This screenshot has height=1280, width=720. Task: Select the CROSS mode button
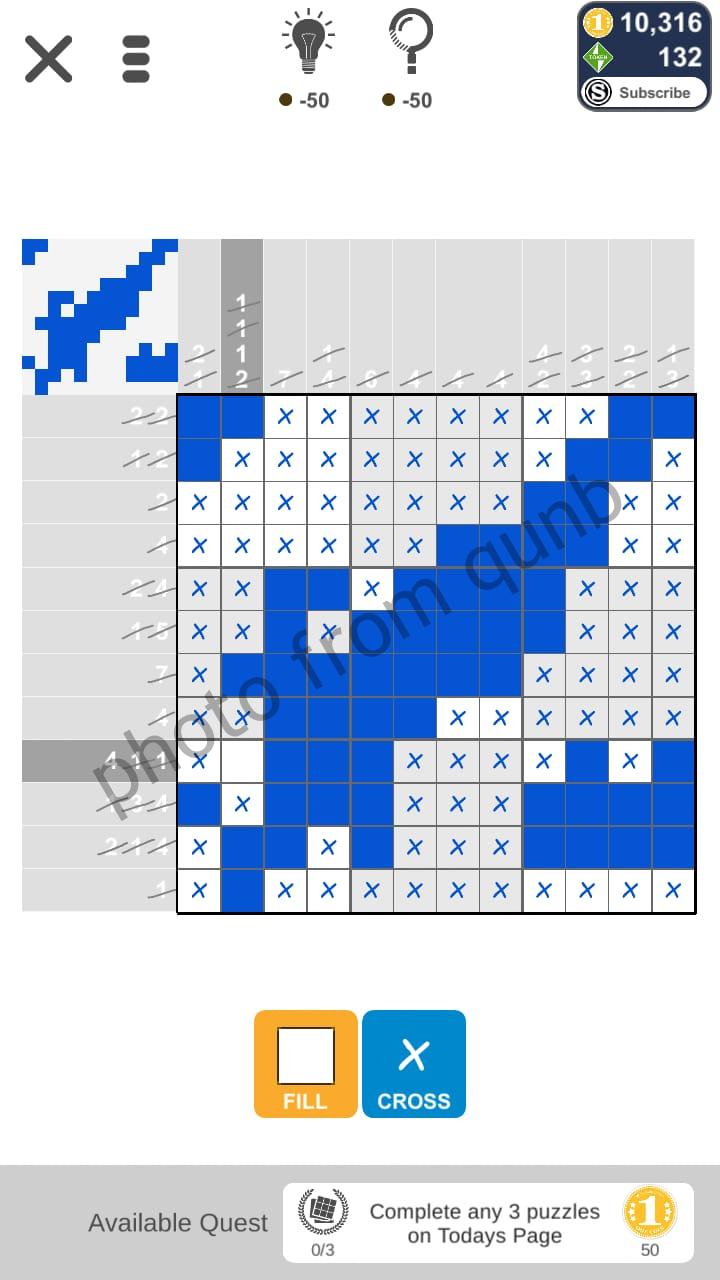[x=414, y=1063]
